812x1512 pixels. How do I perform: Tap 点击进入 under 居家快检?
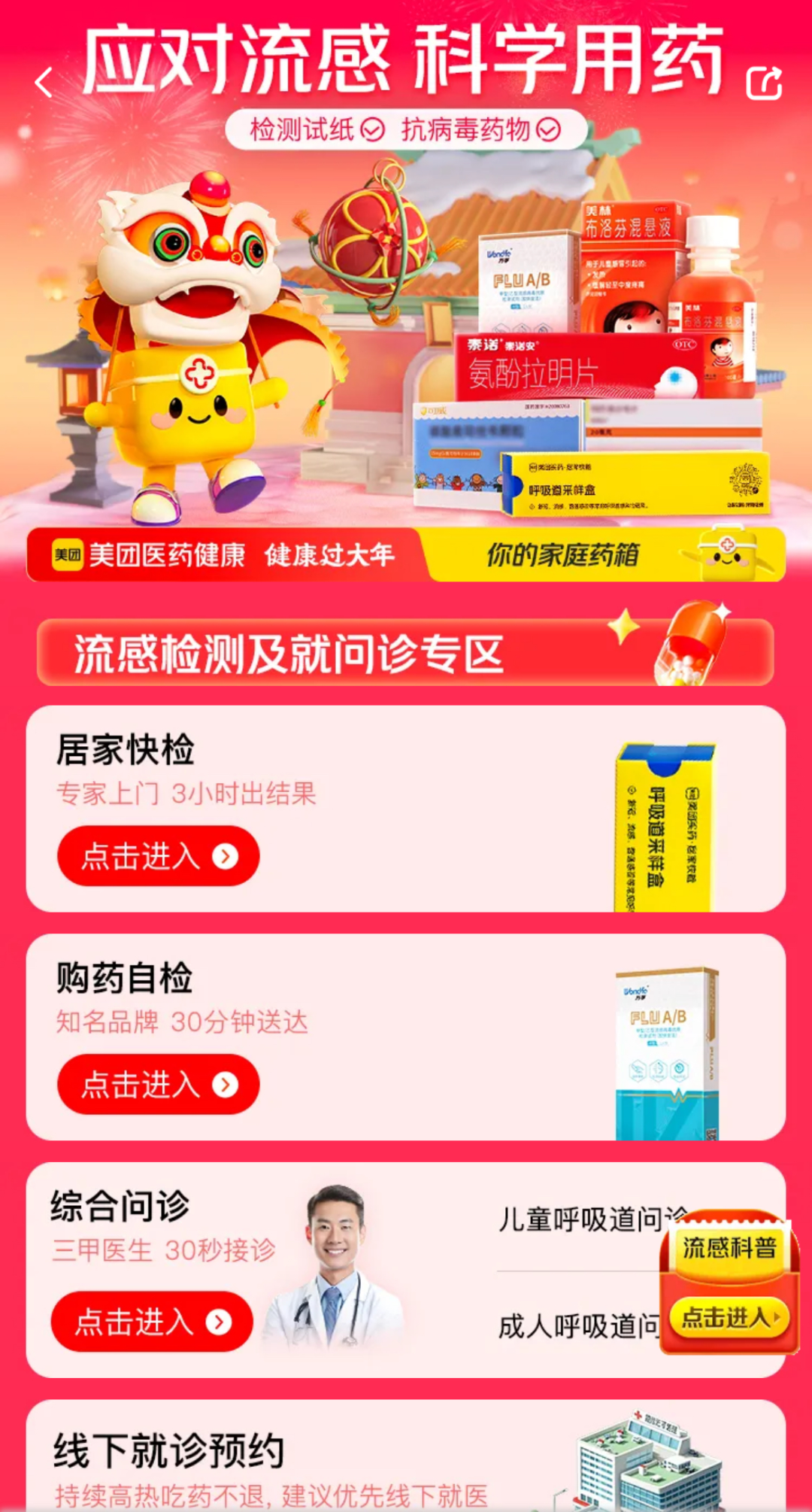point(159,856)
